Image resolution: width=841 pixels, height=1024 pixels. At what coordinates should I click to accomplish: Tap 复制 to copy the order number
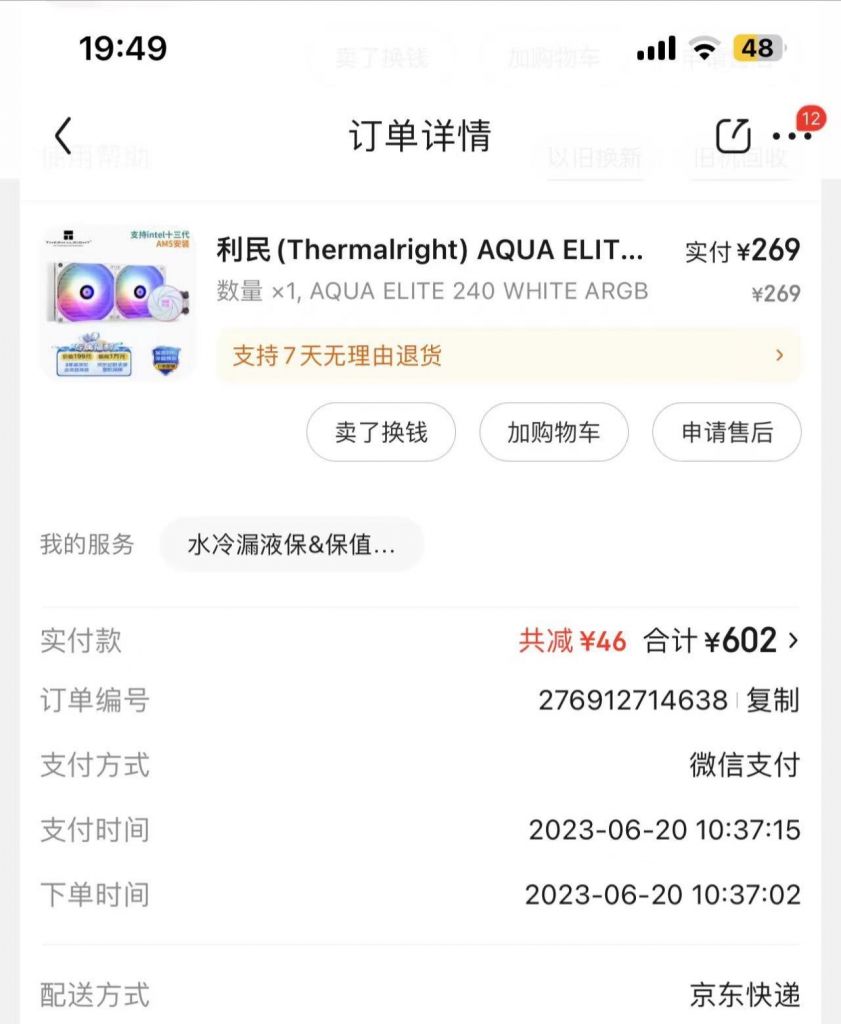coord(776,701)
